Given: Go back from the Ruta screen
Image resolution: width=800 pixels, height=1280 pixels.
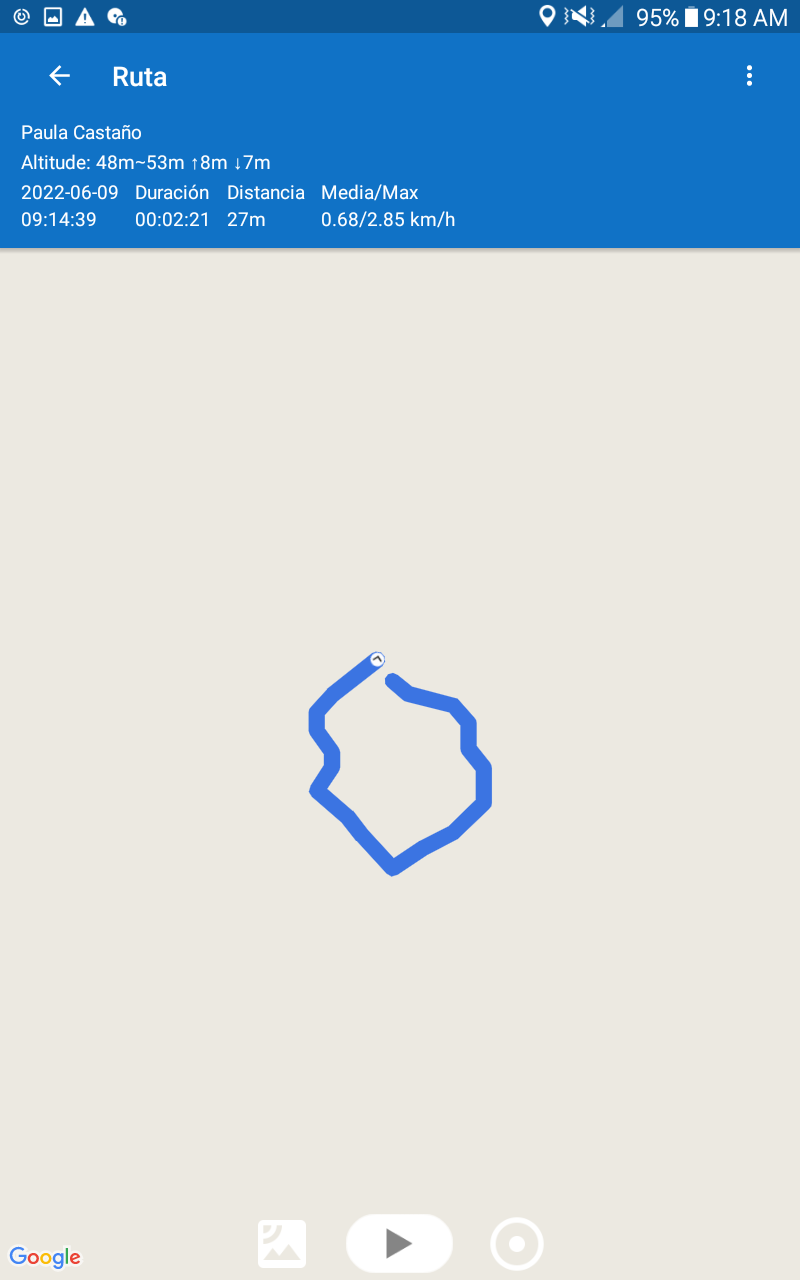Looking at the screenshot, I should tap(60, 76).
